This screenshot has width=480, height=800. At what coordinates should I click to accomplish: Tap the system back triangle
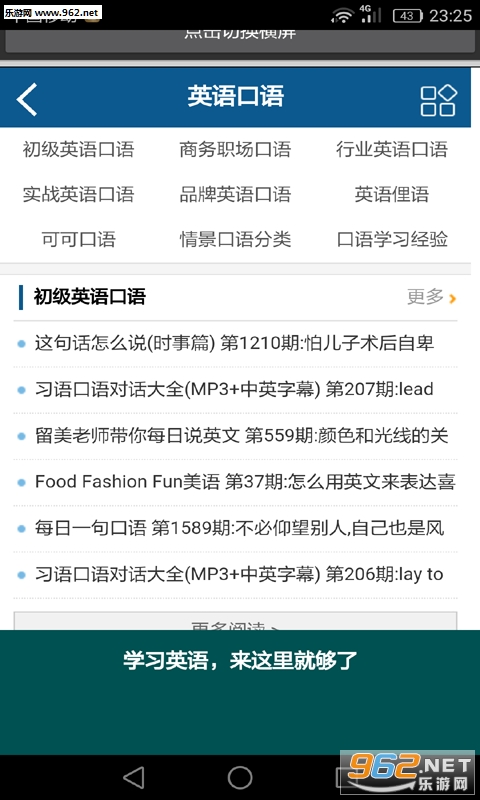(x=134, y=778)
